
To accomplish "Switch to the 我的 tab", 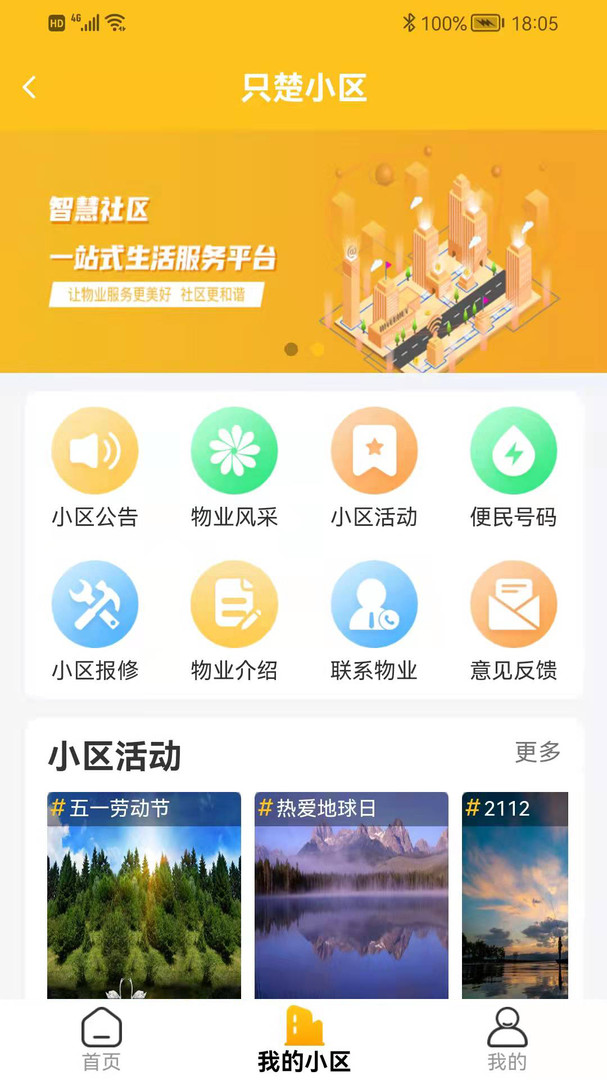I will [507, 1040].
